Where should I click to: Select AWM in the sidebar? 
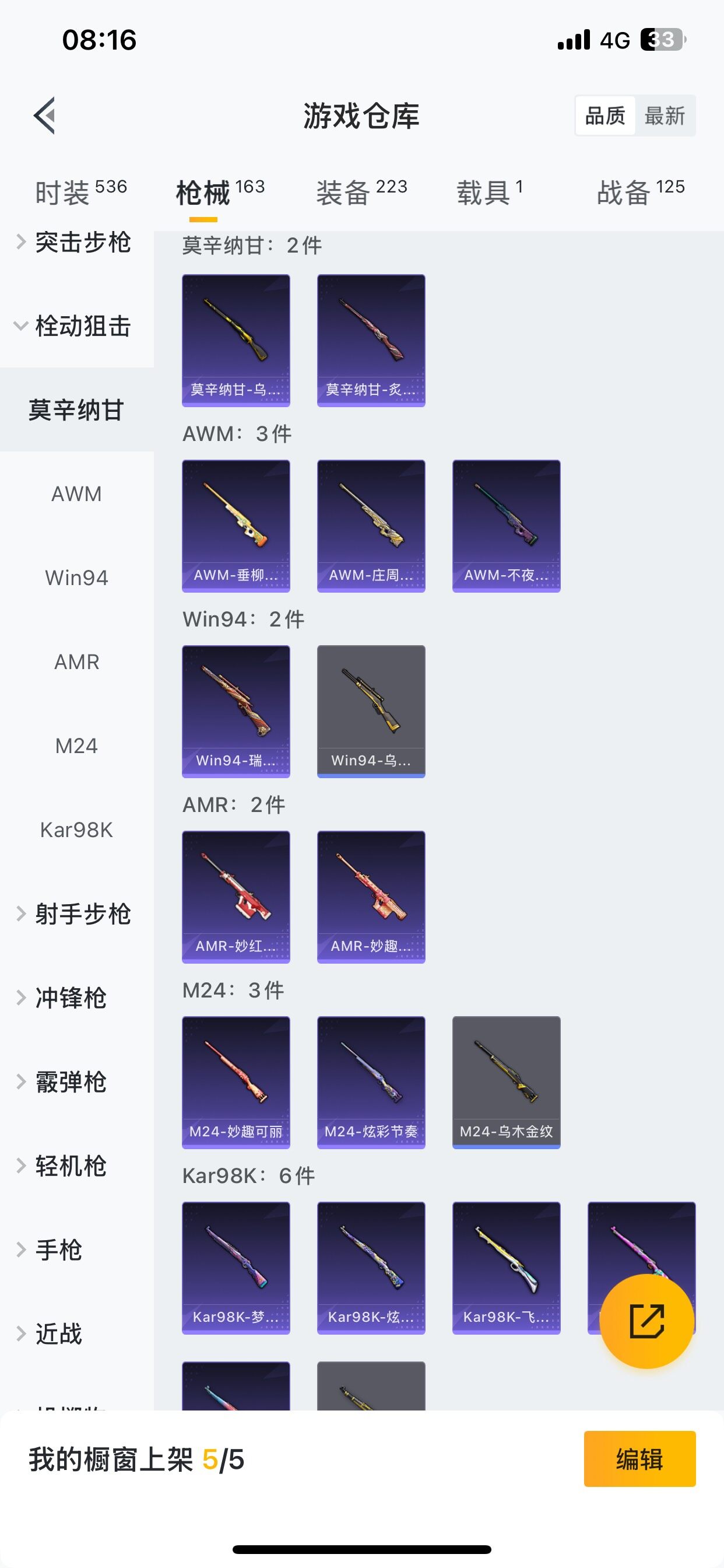pos(76,494)
